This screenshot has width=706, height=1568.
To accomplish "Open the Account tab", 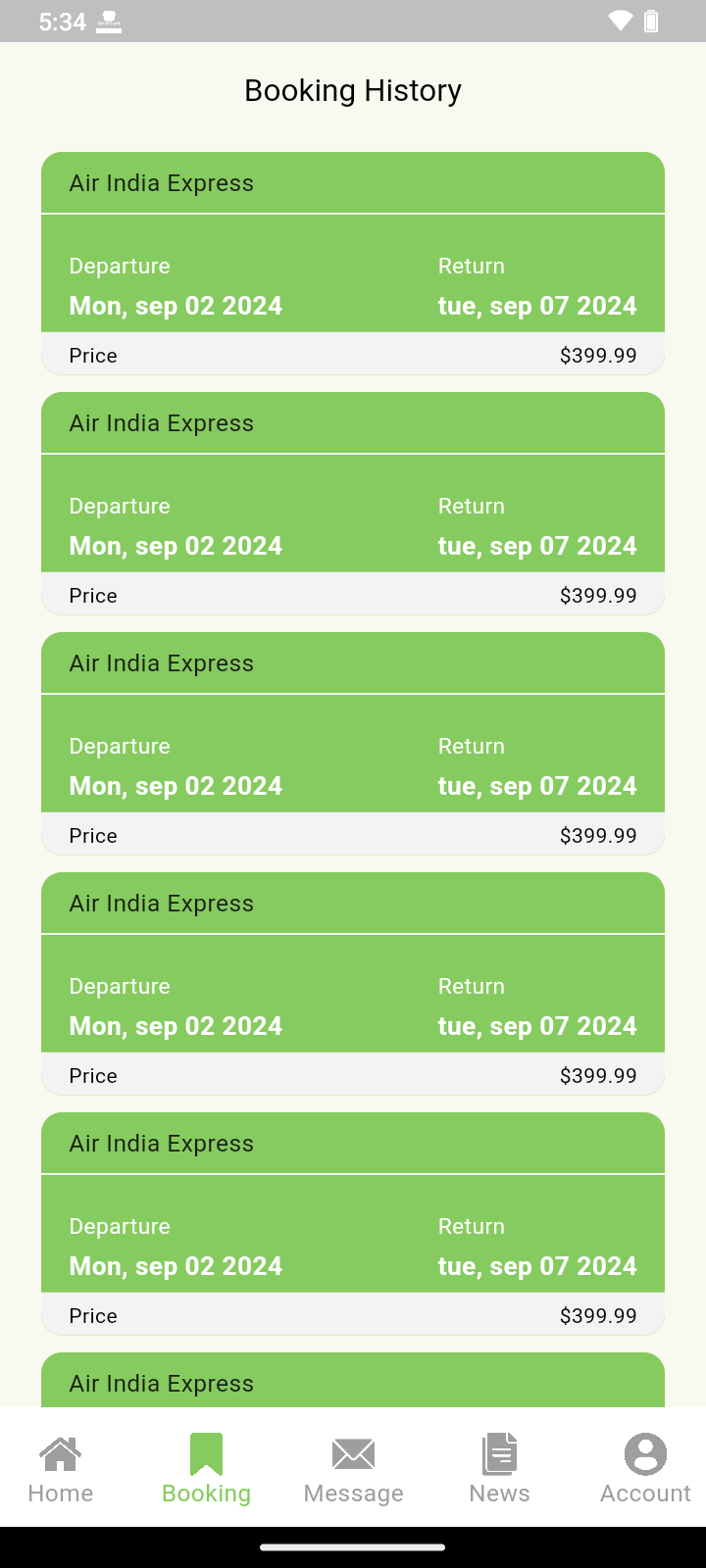I will click(x=645, y=1468).
